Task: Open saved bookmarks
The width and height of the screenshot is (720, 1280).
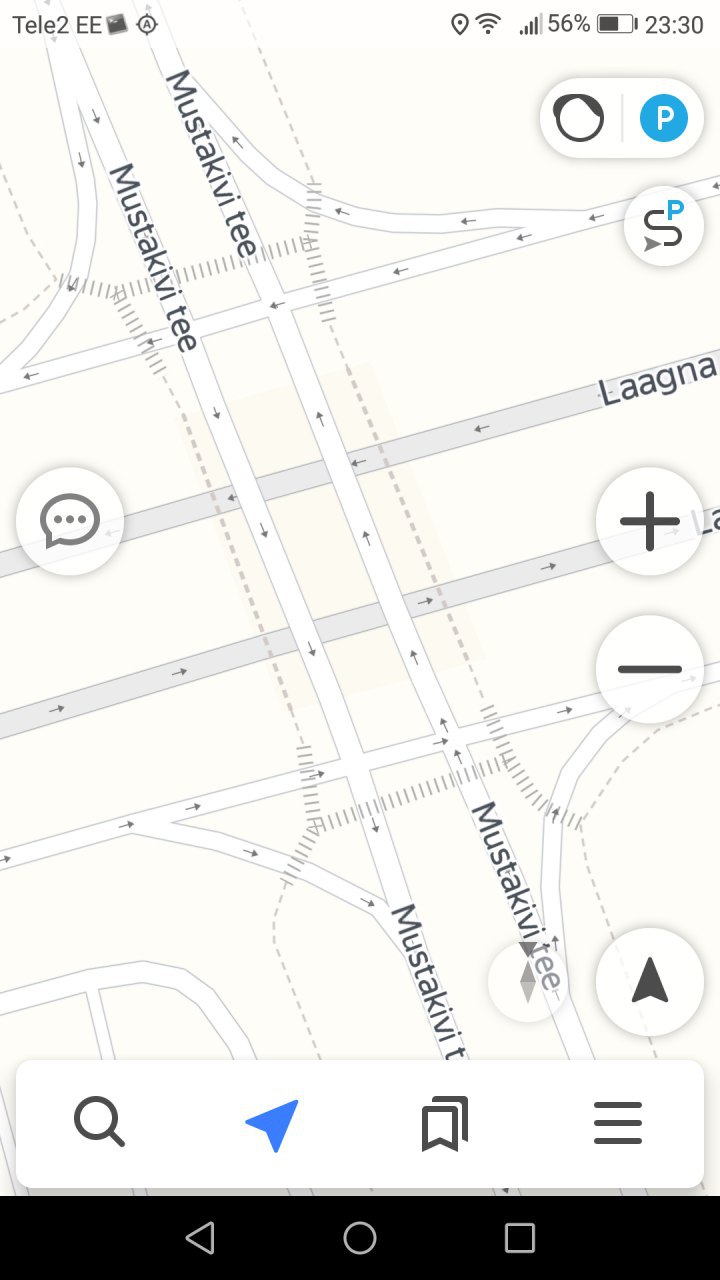Action: pos(445,1123)
